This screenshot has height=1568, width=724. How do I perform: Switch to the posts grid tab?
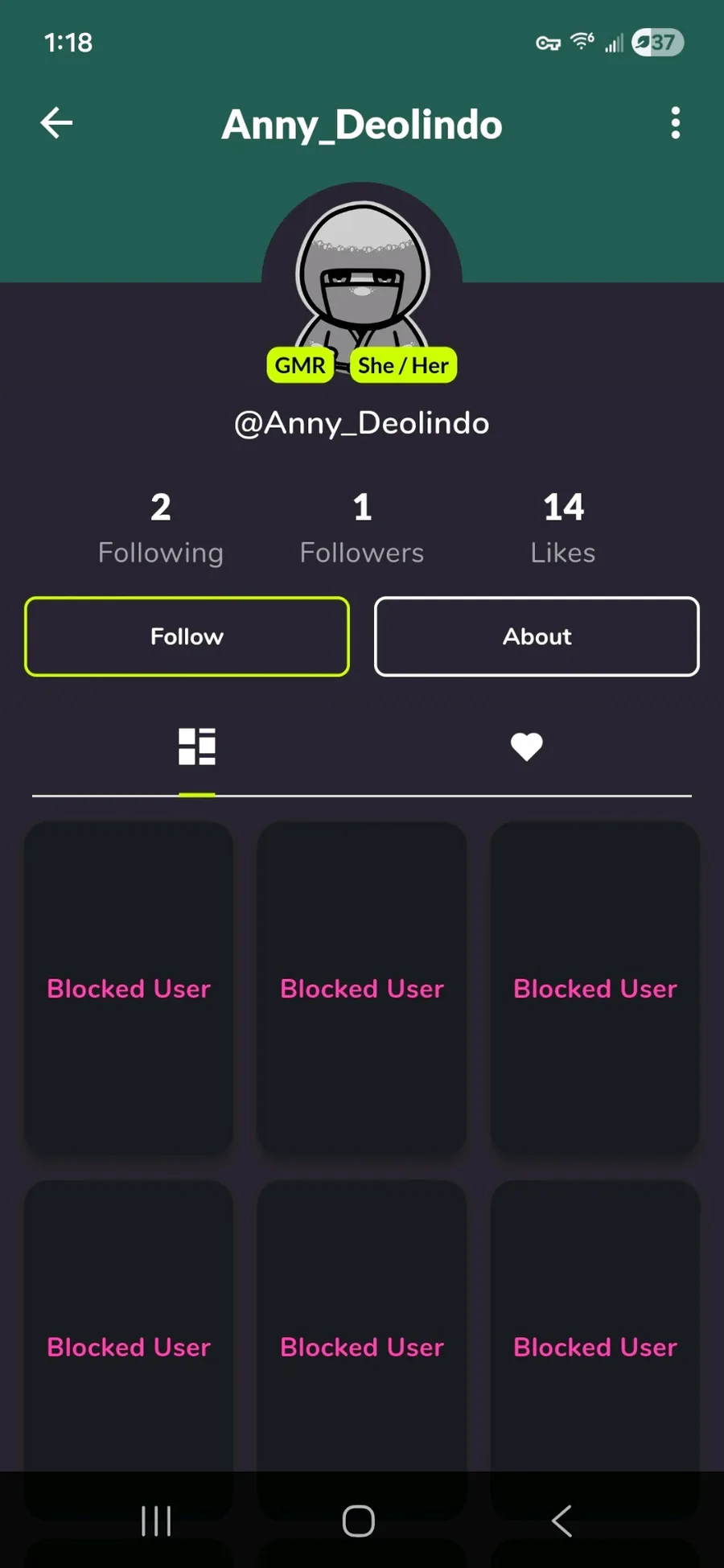[x=197, y=747]
